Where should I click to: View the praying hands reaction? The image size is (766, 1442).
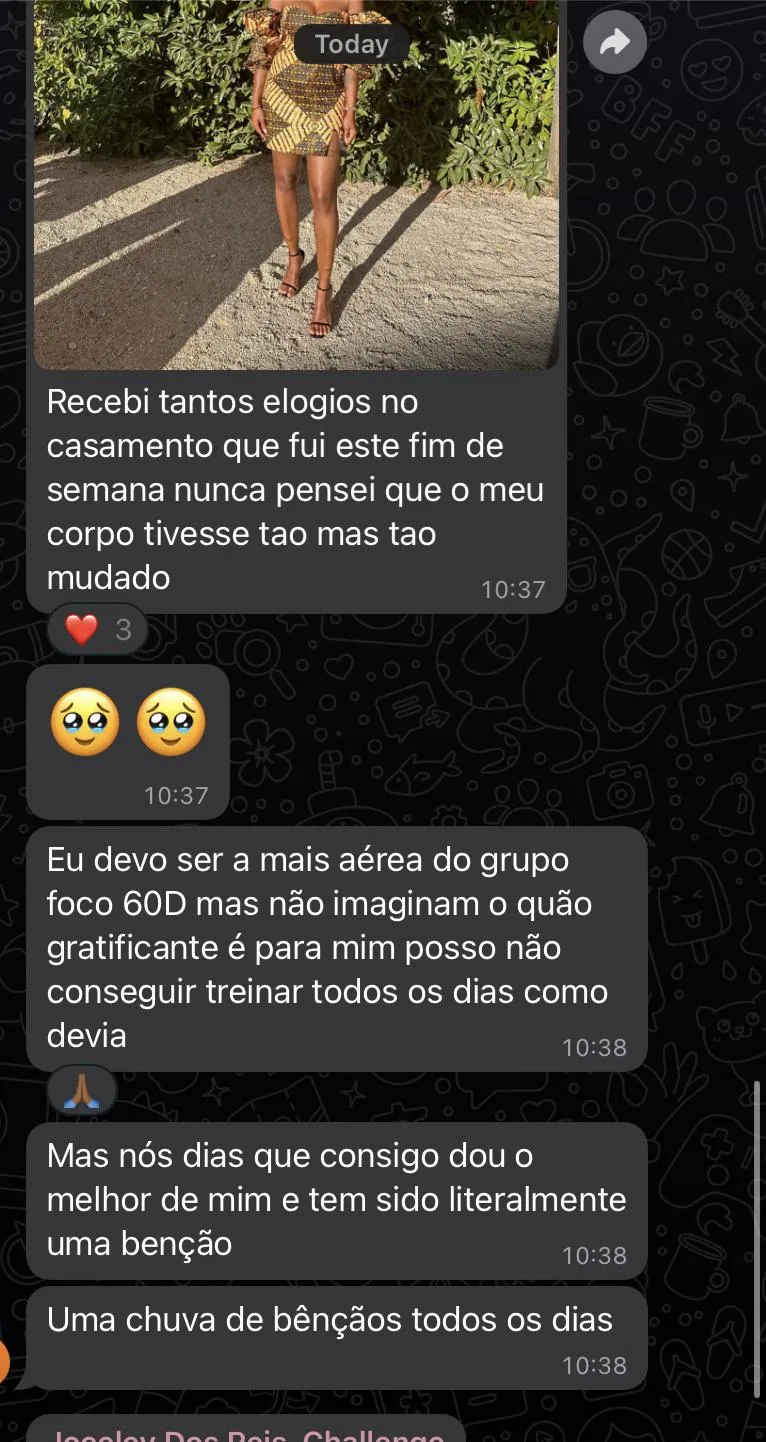coord(81,1091)
